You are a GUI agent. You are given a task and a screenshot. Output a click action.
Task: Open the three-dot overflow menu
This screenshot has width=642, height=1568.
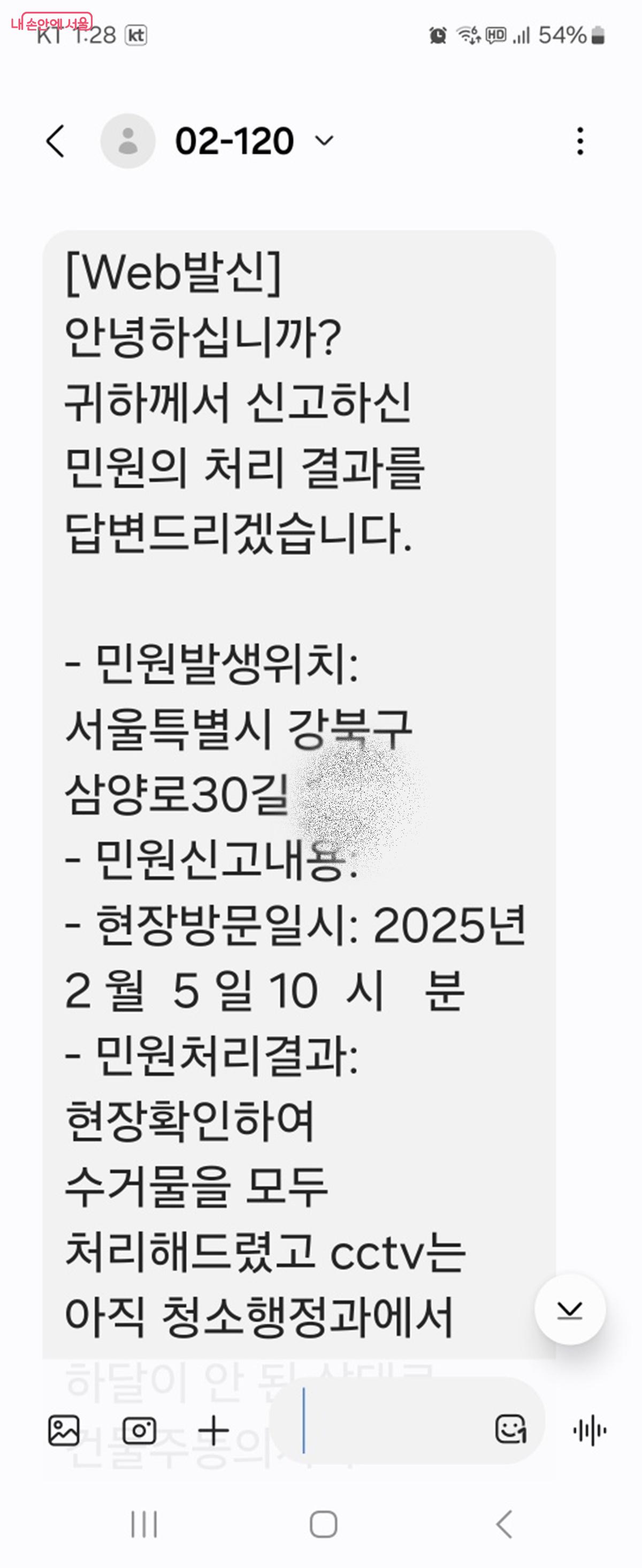(580, 141)
